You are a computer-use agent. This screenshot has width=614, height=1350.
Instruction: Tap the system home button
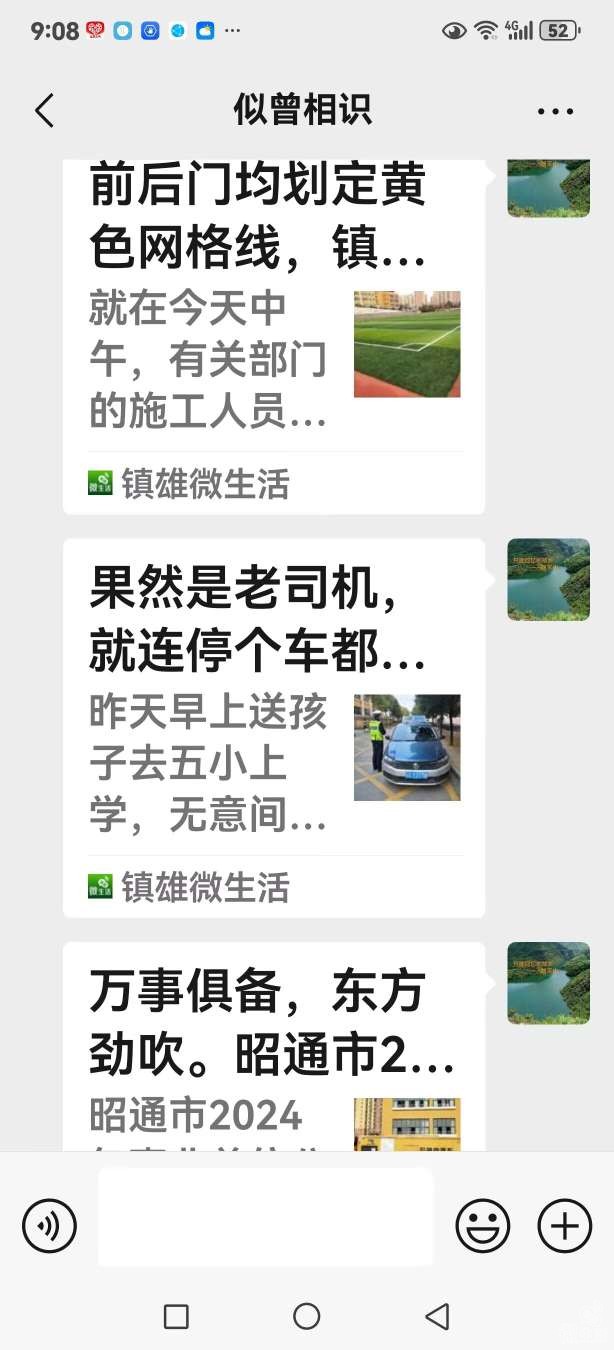[307, 1316]
